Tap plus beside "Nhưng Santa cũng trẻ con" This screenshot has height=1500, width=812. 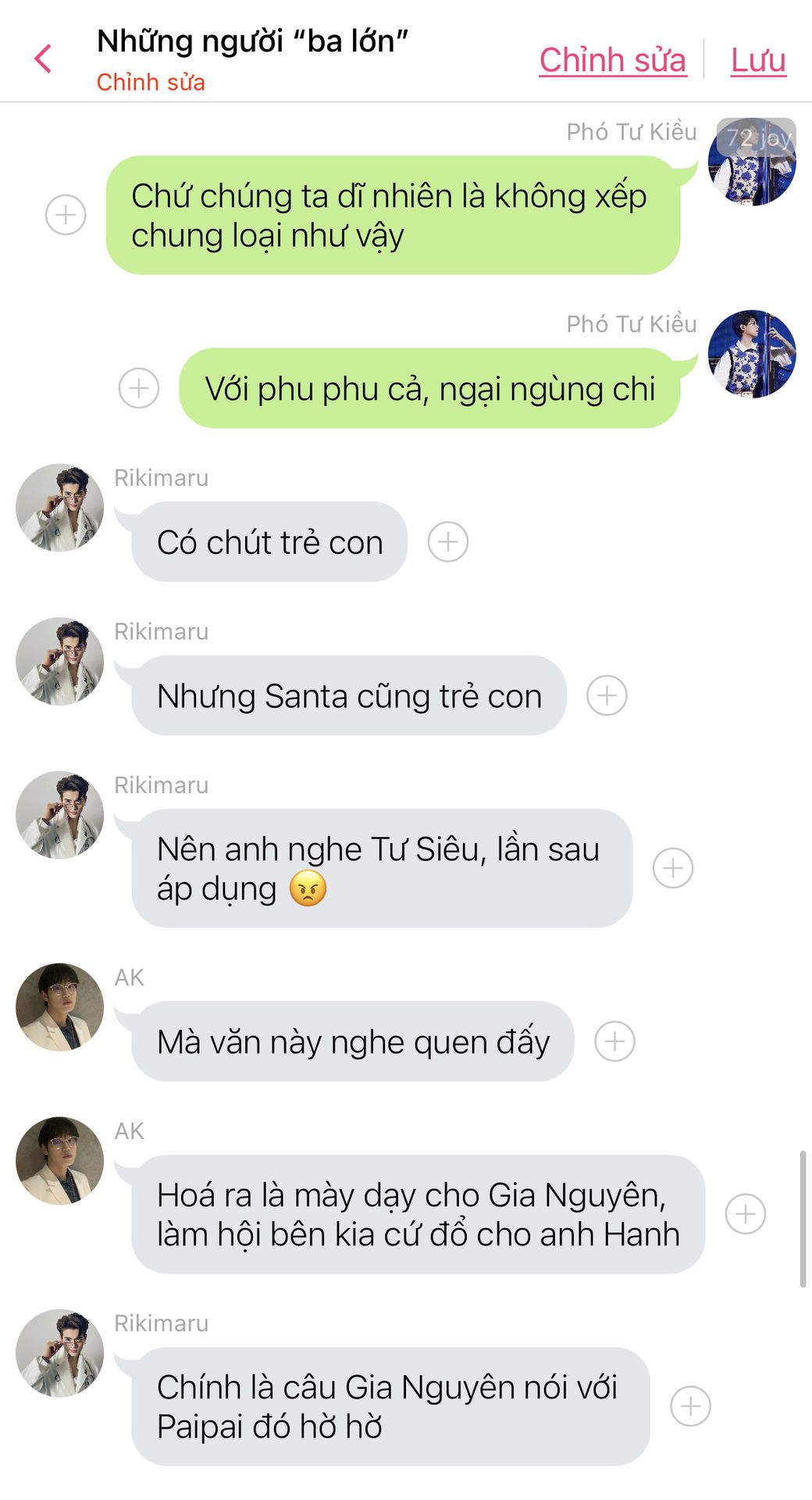tap(607, 695)
